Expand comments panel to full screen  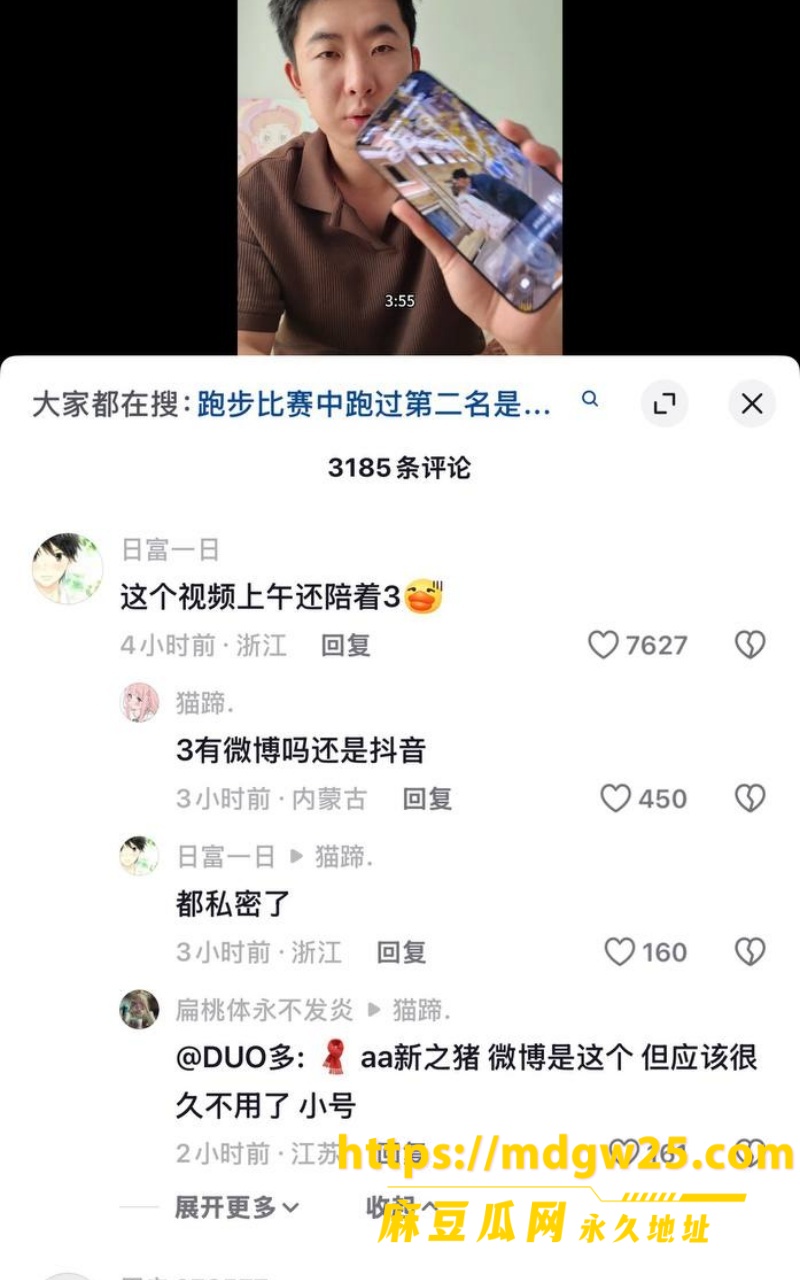point(664,403)
